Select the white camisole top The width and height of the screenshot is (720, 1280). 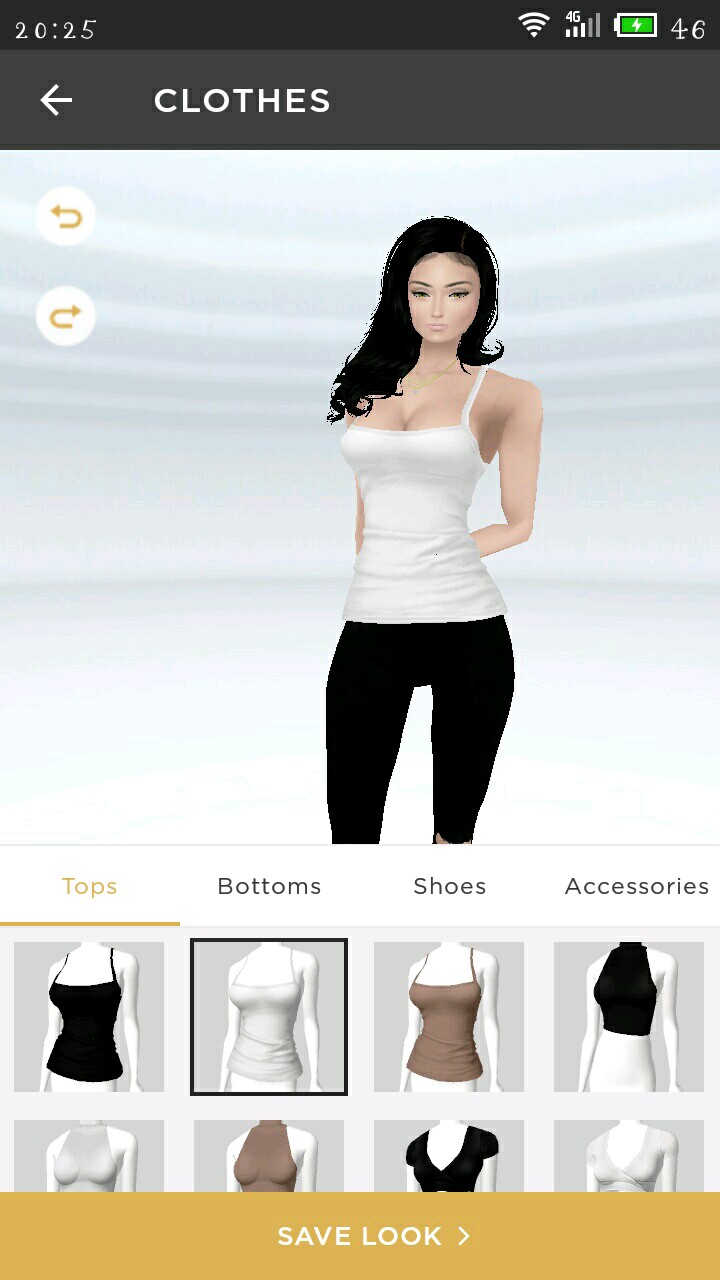click(x=269, y=1016)
